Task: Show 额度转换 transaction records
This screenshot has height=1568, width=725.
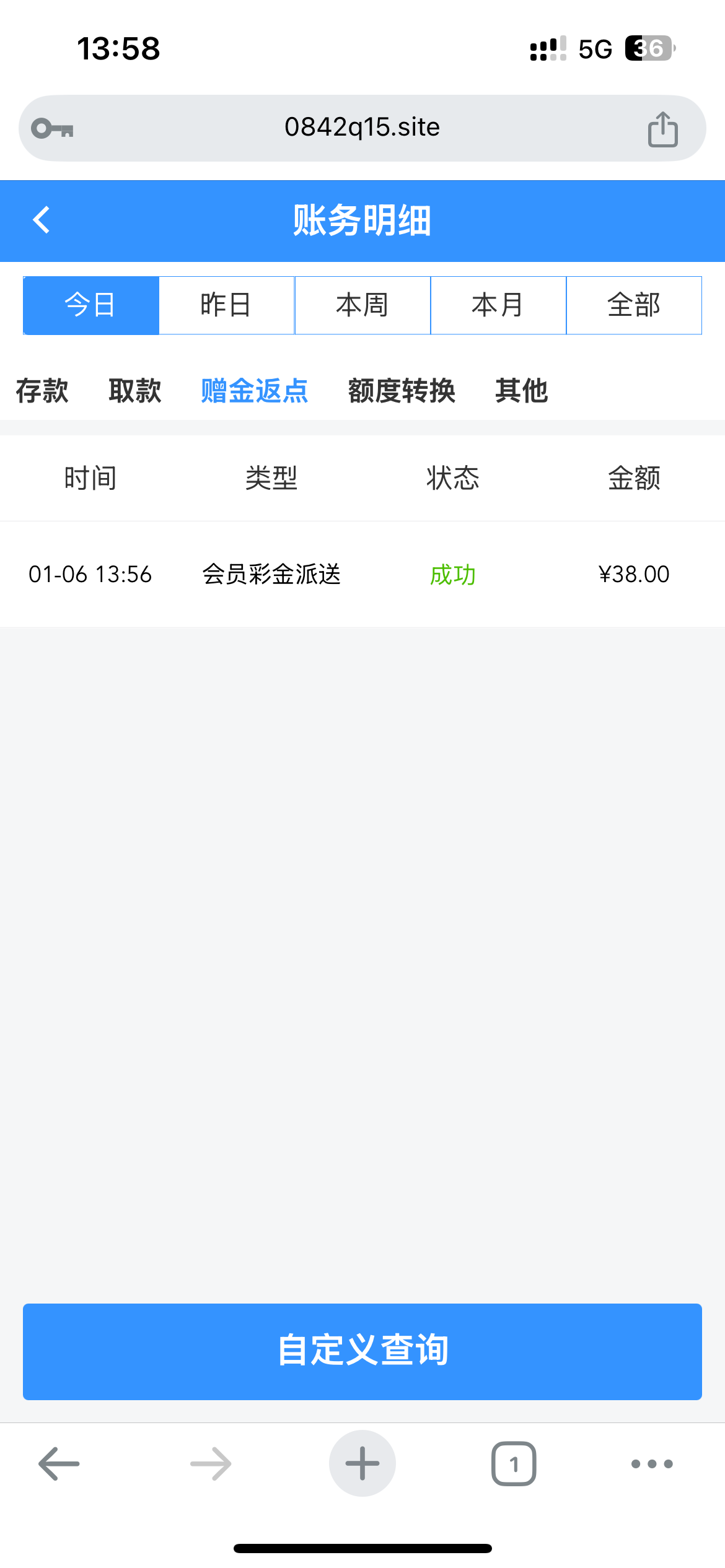Action: 401,390
